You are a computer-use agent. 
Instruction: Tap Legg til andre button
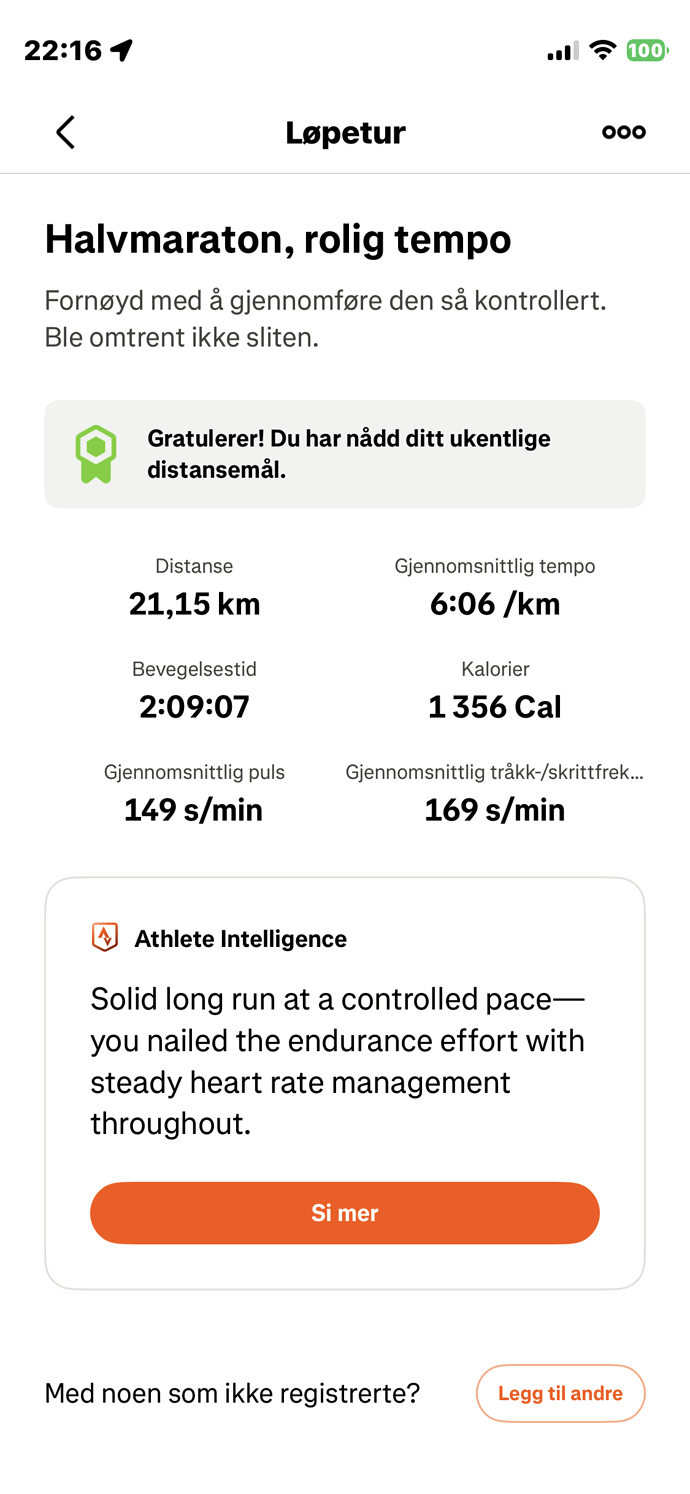560,1393
